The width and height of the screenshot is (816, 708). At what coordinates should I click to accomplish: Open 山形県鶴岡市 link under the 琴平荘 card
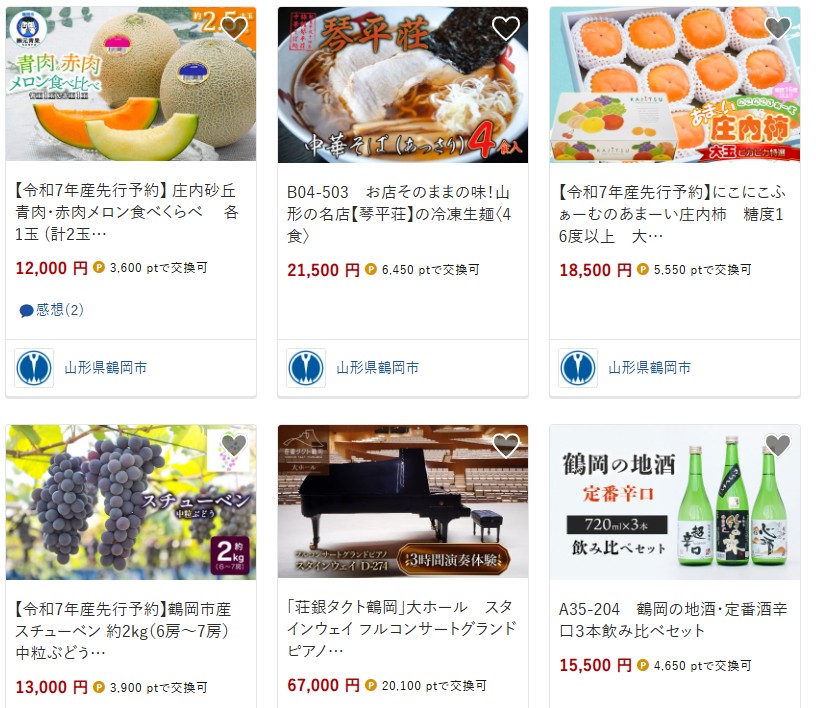378,368
